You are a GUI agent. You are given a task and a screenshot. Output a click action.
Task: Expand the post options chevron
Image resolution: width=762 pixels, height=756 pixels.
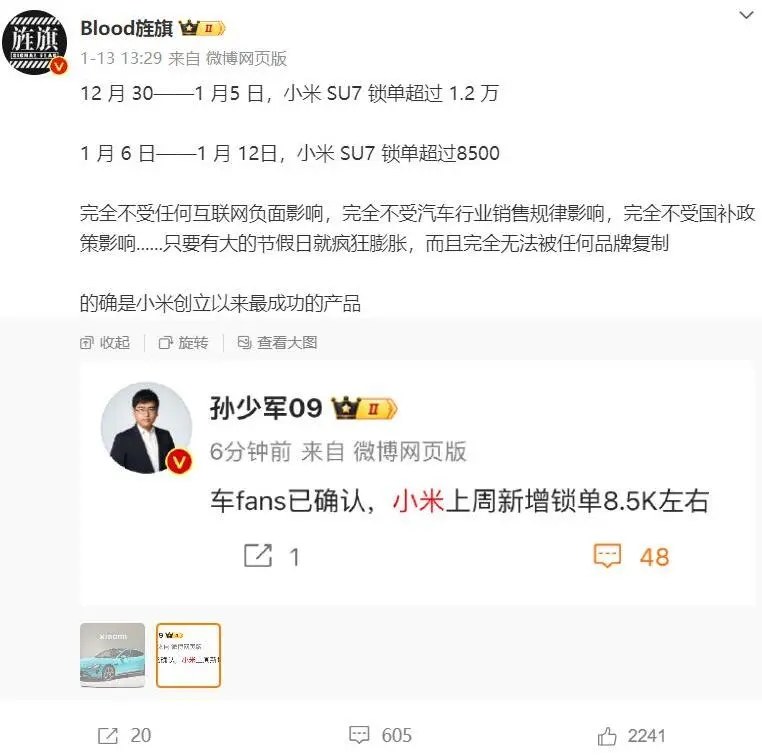[747, 17]
